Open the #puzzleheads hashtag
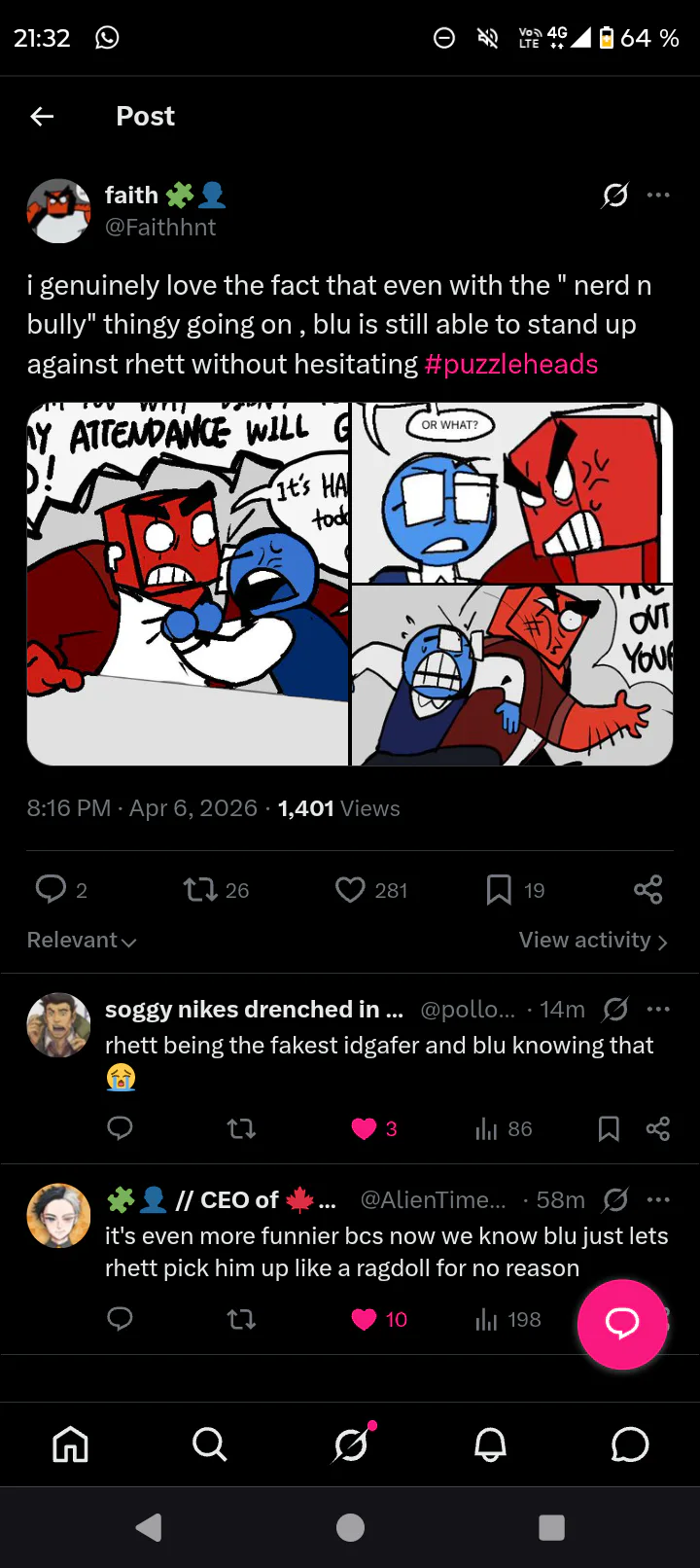Viewport: 700px width, 1568px height. tap(511, 364)
